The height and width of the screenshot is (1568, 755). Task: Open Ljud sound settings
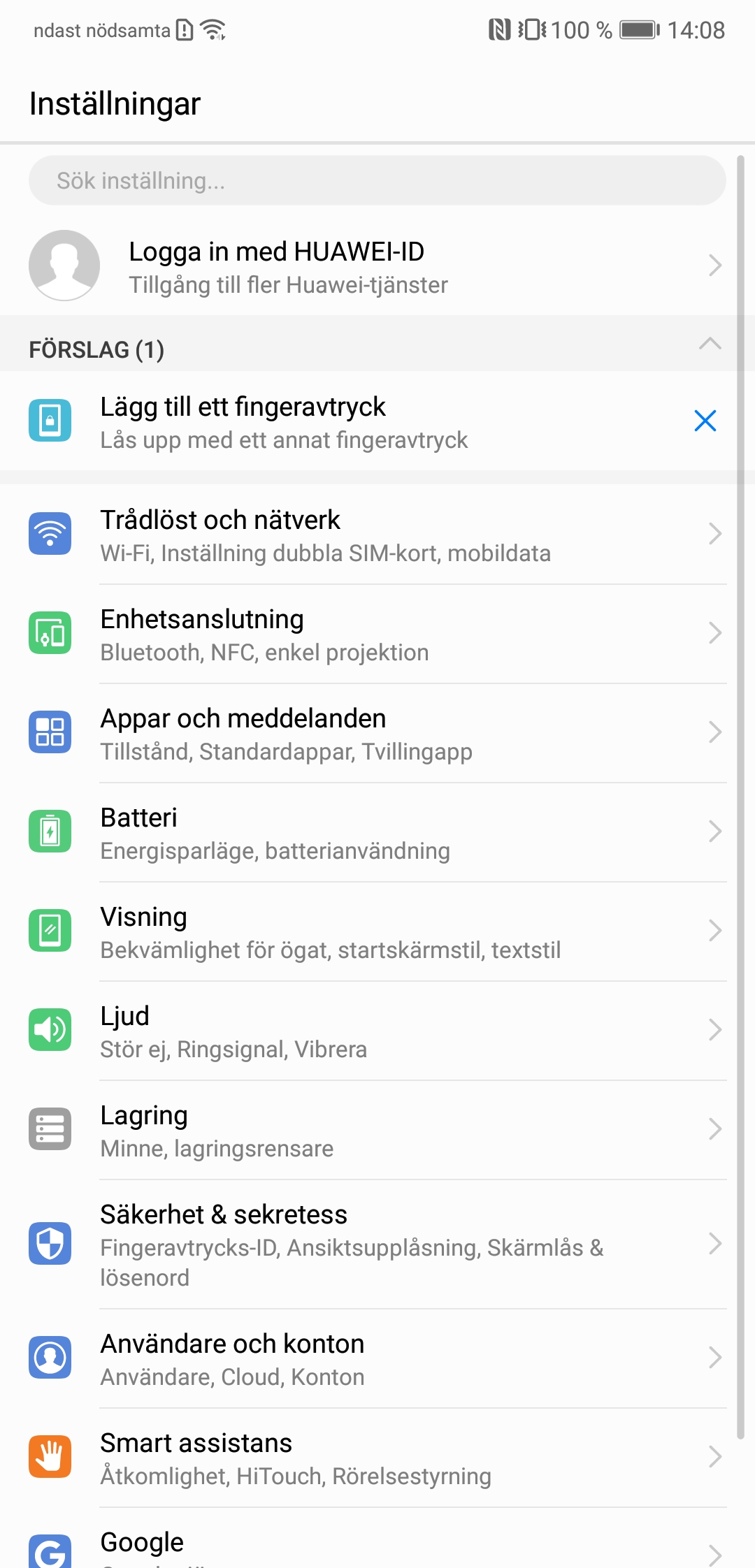pos(377,1031)
